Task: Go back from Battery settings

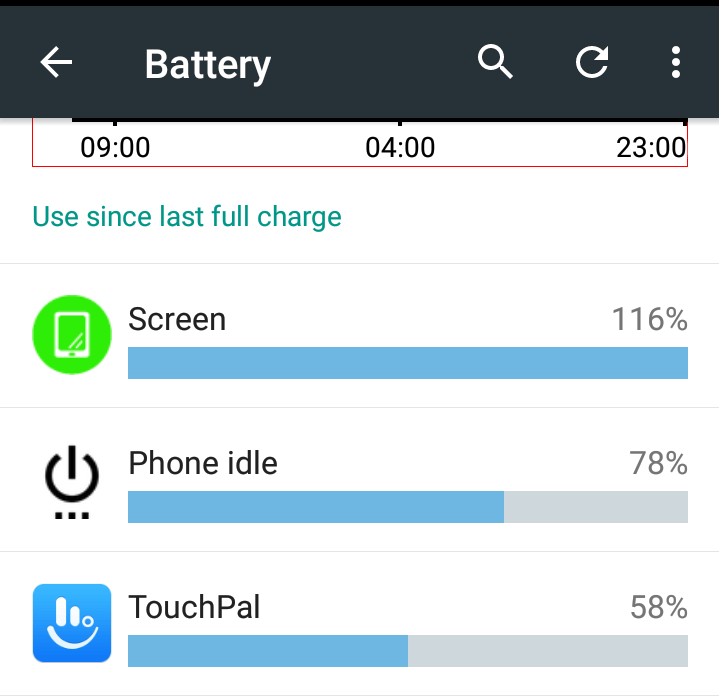Action: (56, 63)
